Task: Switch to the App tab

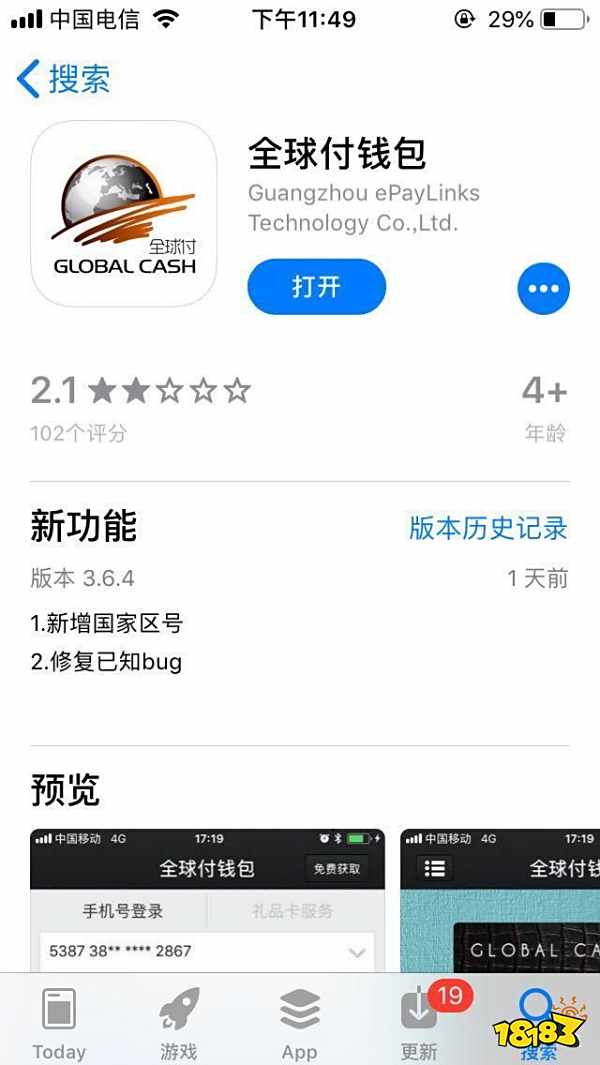Action: coord(299,1023)
